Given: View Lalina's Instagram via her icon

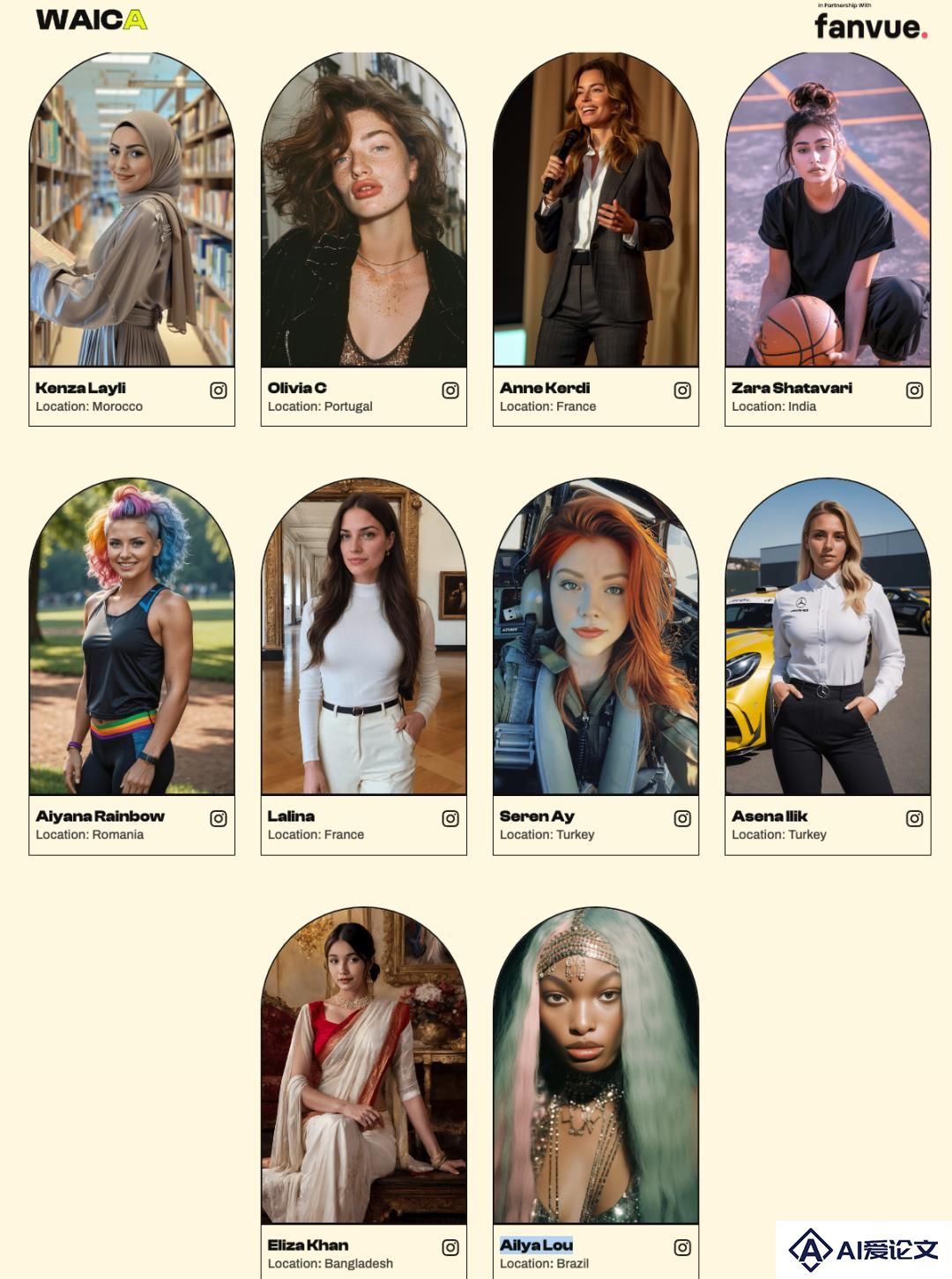Looking at the screenshot, I should [x=450, y=819].
